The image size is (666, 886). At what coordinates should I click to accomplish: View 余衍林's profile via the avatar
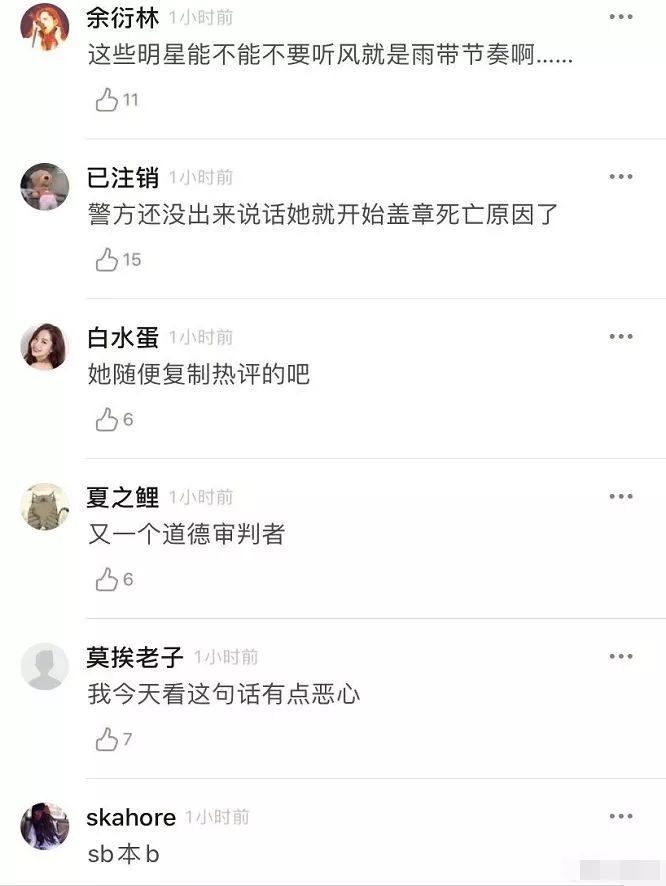point(45,26)
